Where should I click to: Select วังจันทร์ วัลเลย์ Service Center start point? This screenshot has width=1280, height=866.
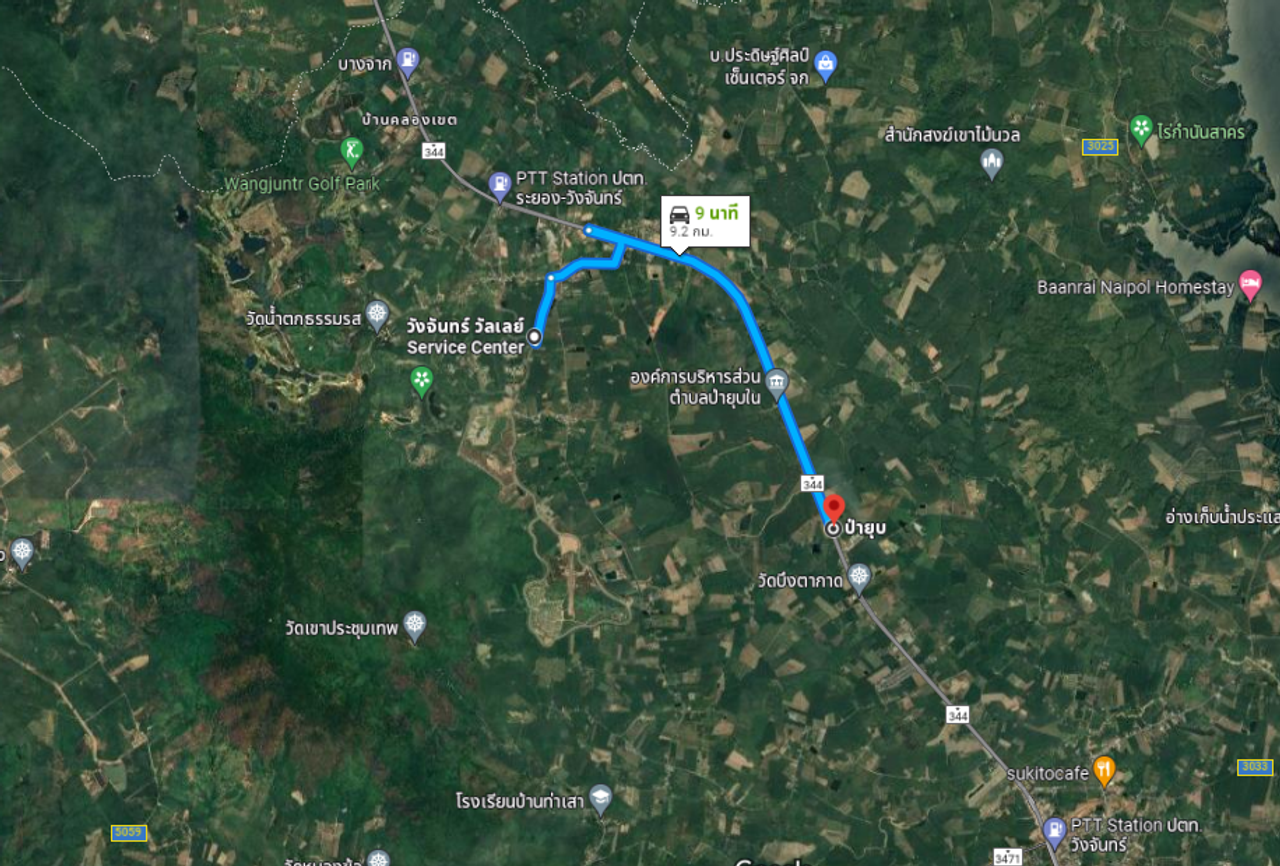click(x=535, y=337)
